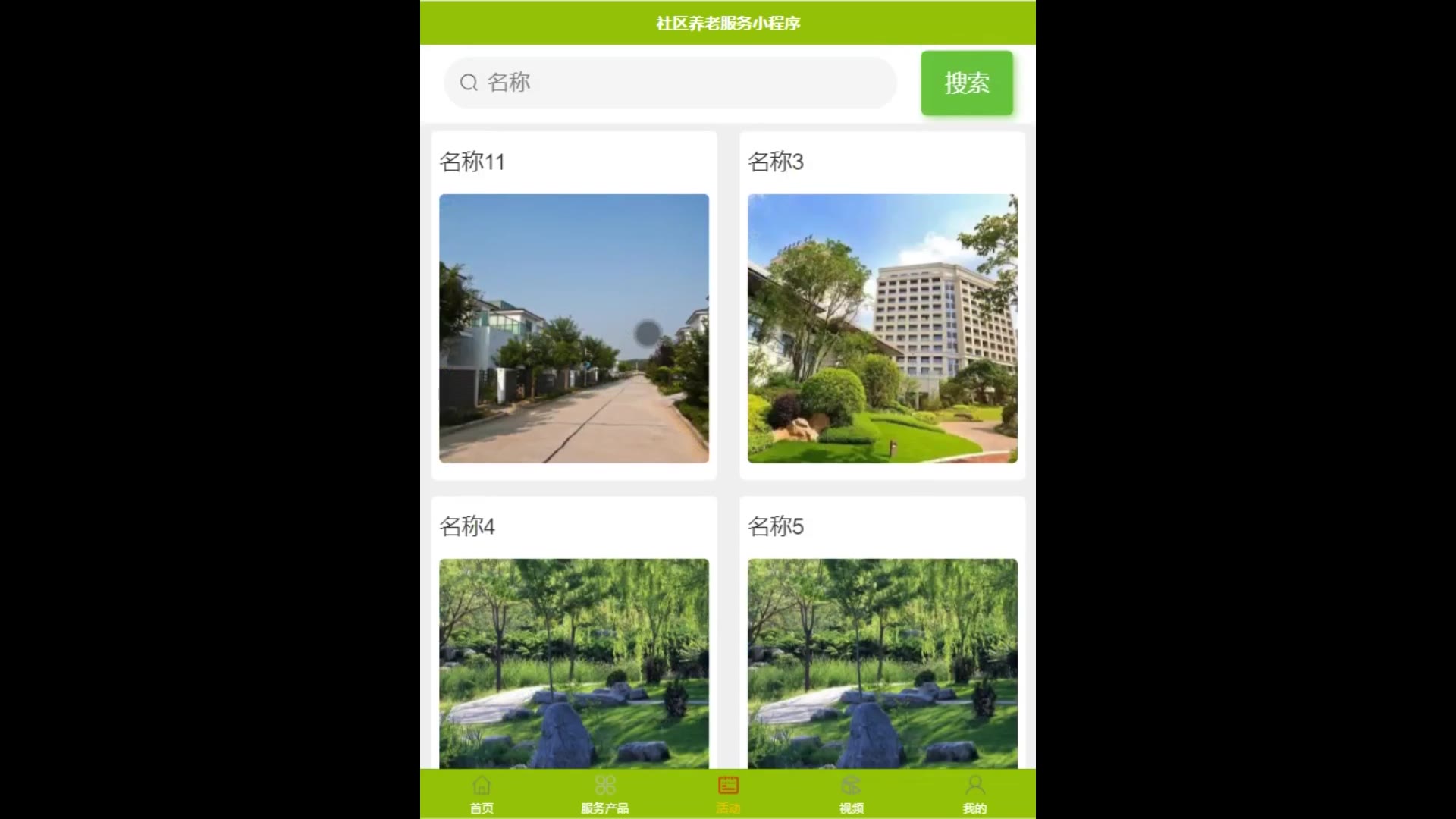The width and height of the screenshot is (1456, 819).
Task: Switch to the 视频 tab
Action: (851, 794)
